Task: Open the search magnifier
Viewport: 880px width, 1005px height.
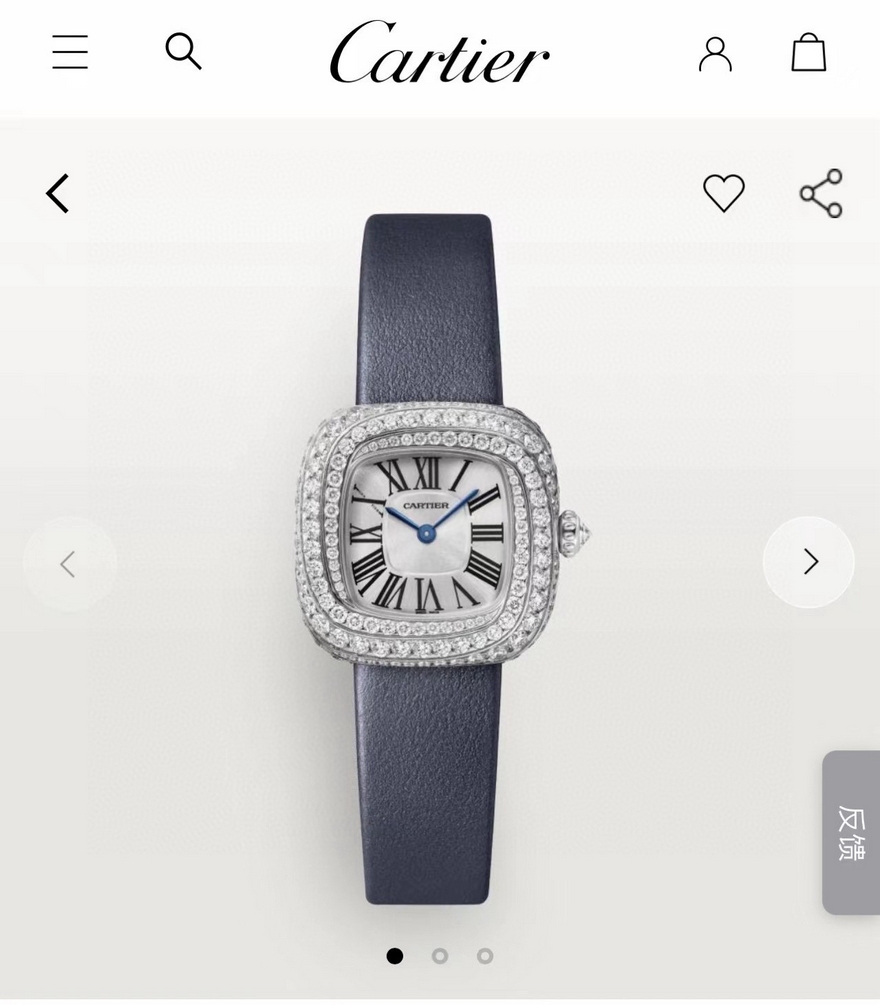Action: pyautogui.click(x=183, y=50)
